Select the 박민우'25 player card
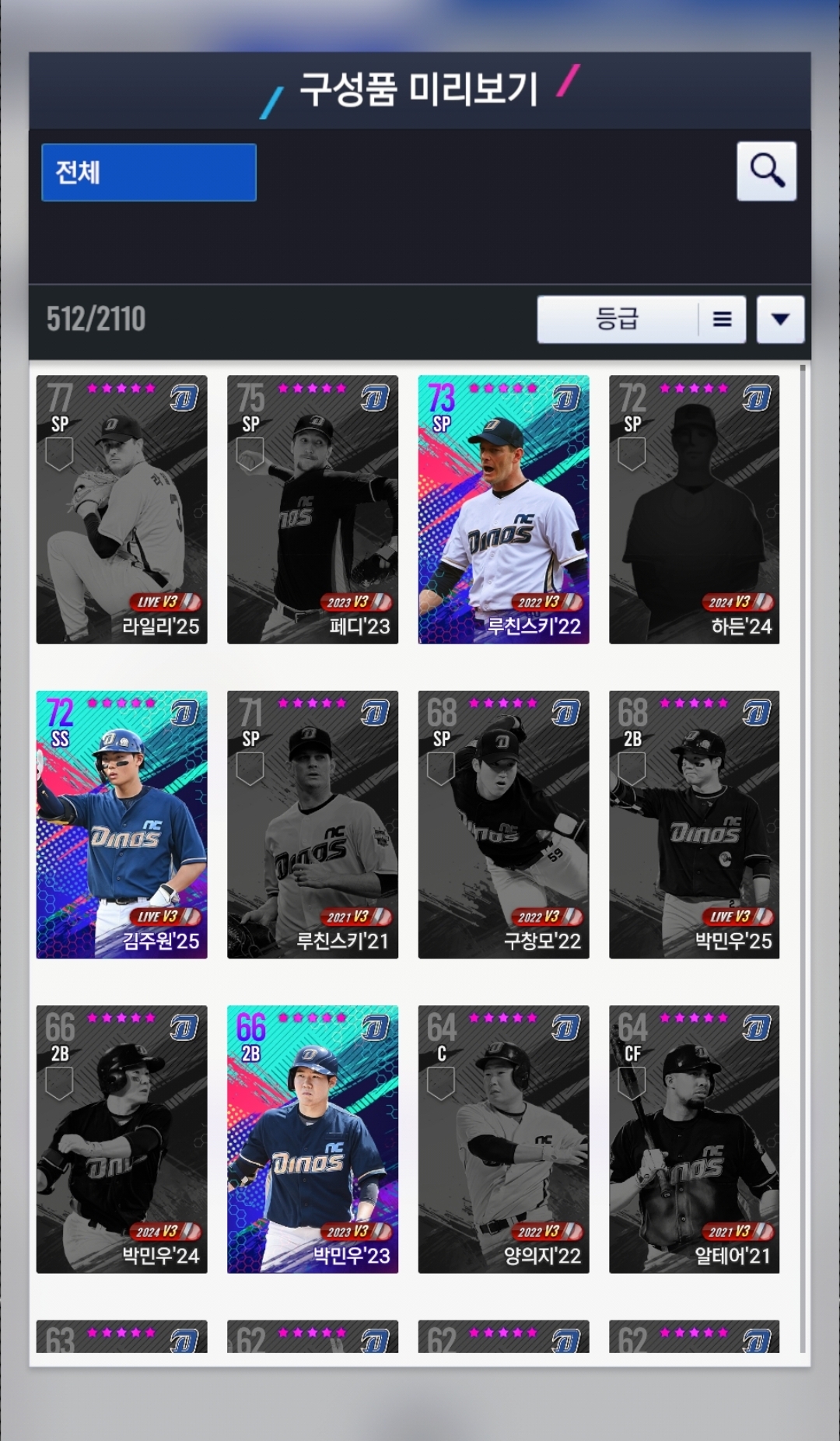 (694, 824)
